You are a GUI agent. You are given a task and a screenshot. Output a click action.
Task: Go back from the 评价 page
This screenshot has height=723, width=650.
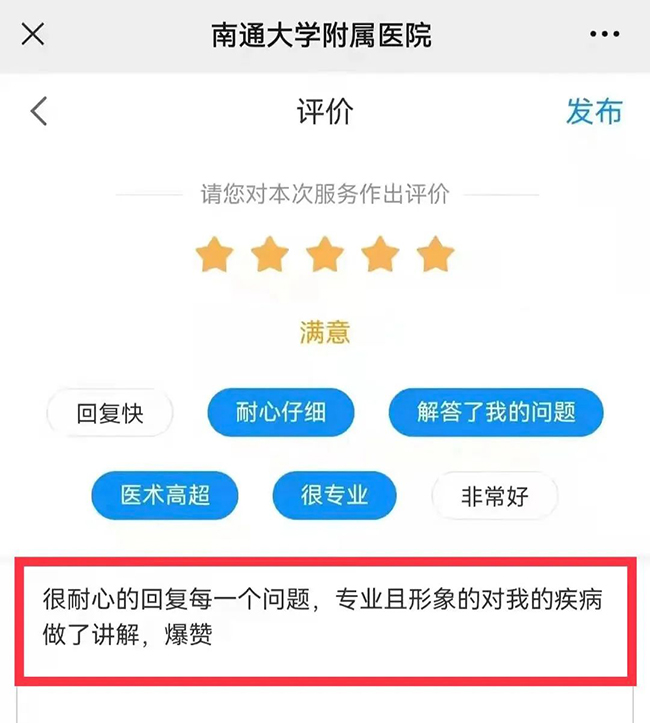[x=39, y=111]
